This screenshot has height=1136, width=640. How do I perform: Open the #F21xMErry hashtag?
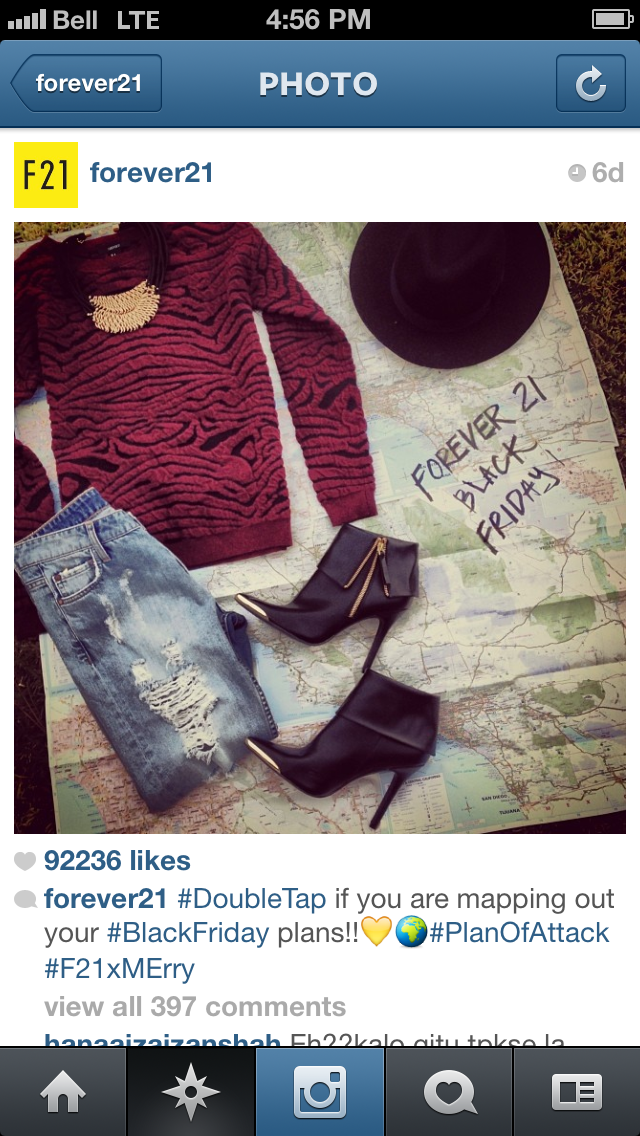[x=119, y=969]
